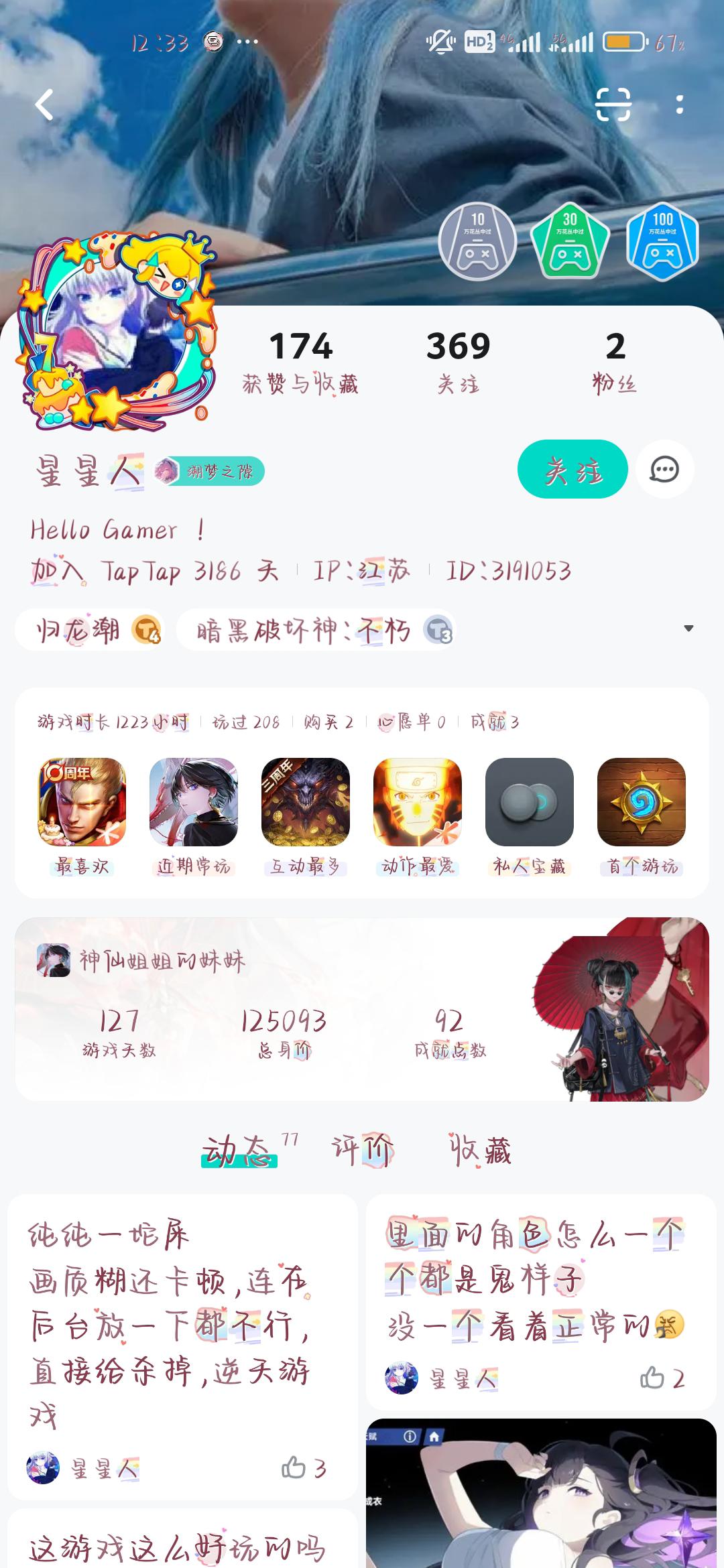This screenshot has height=1568, width=724.
Task: Switch to the 收藏 tab
Action: [479, 1150]
